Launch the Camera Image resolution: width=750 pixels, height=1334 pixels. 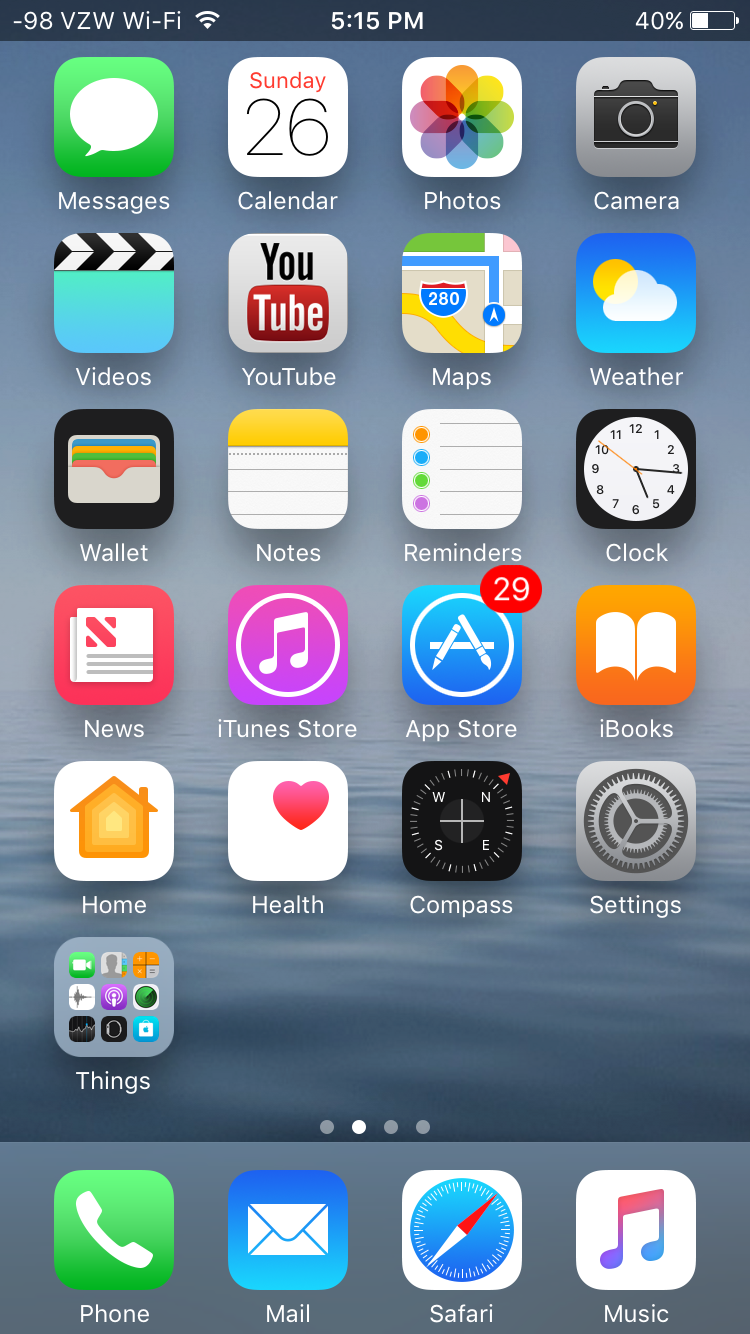click(x=636, y=117)
